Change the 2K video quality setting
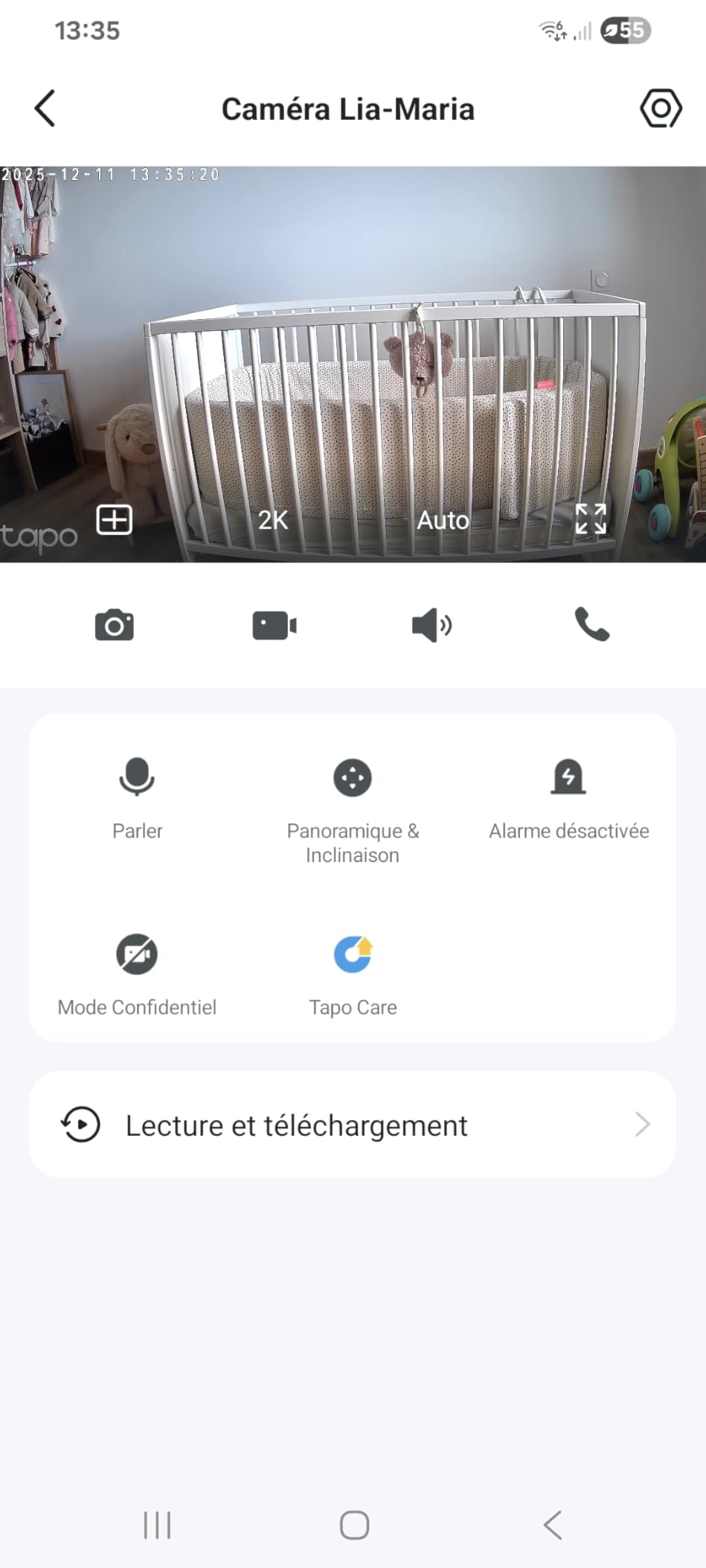The height and width of the screenshot is (1568, 706). 272,520
